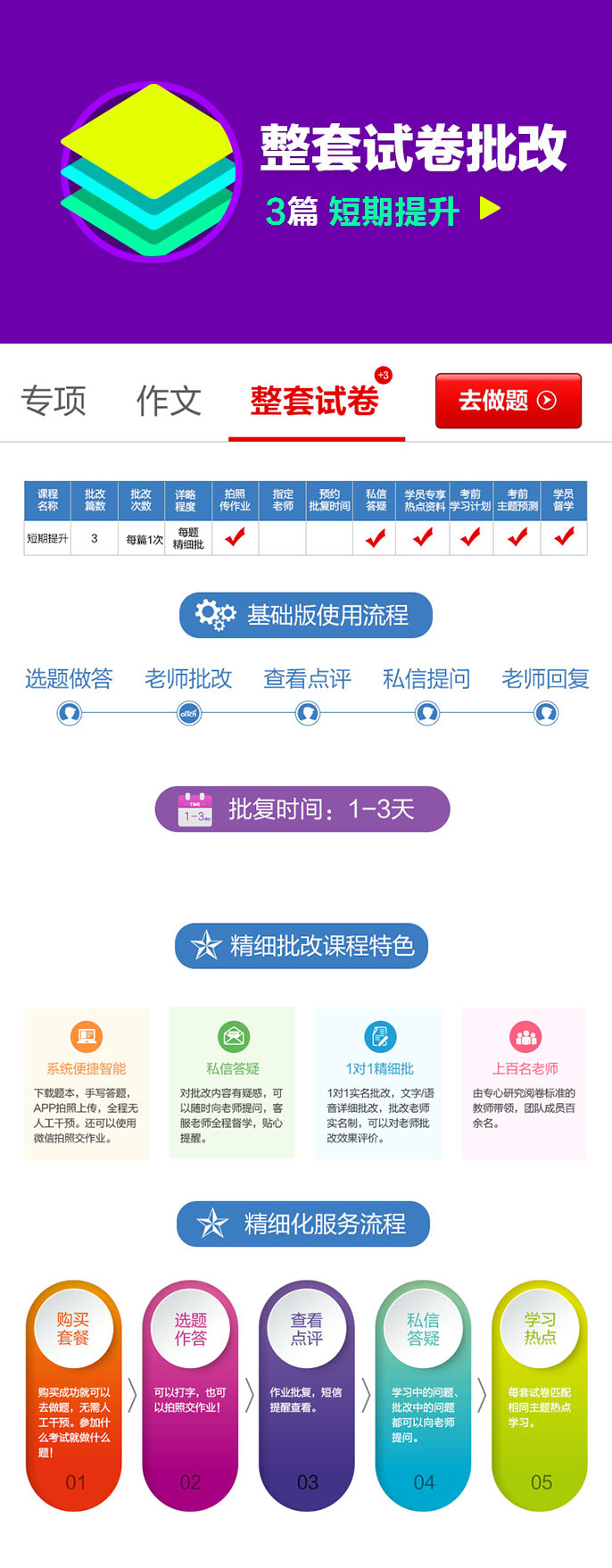Tap the red 去做题 button
612x1568 pixels.
pyautogui.click(x=508, y=401)
